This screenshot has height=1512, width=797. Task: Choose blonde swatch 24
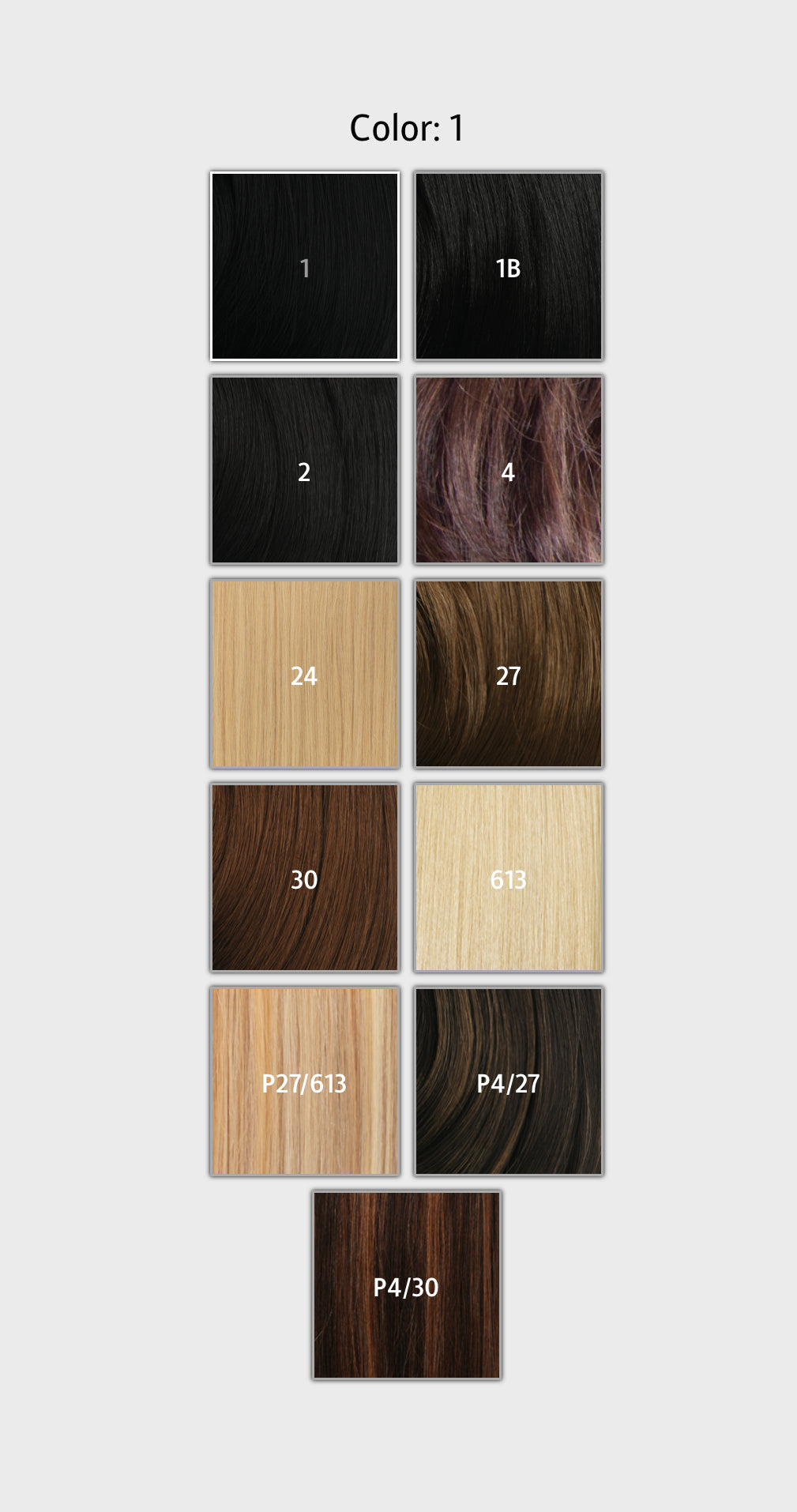coord(304,674)
